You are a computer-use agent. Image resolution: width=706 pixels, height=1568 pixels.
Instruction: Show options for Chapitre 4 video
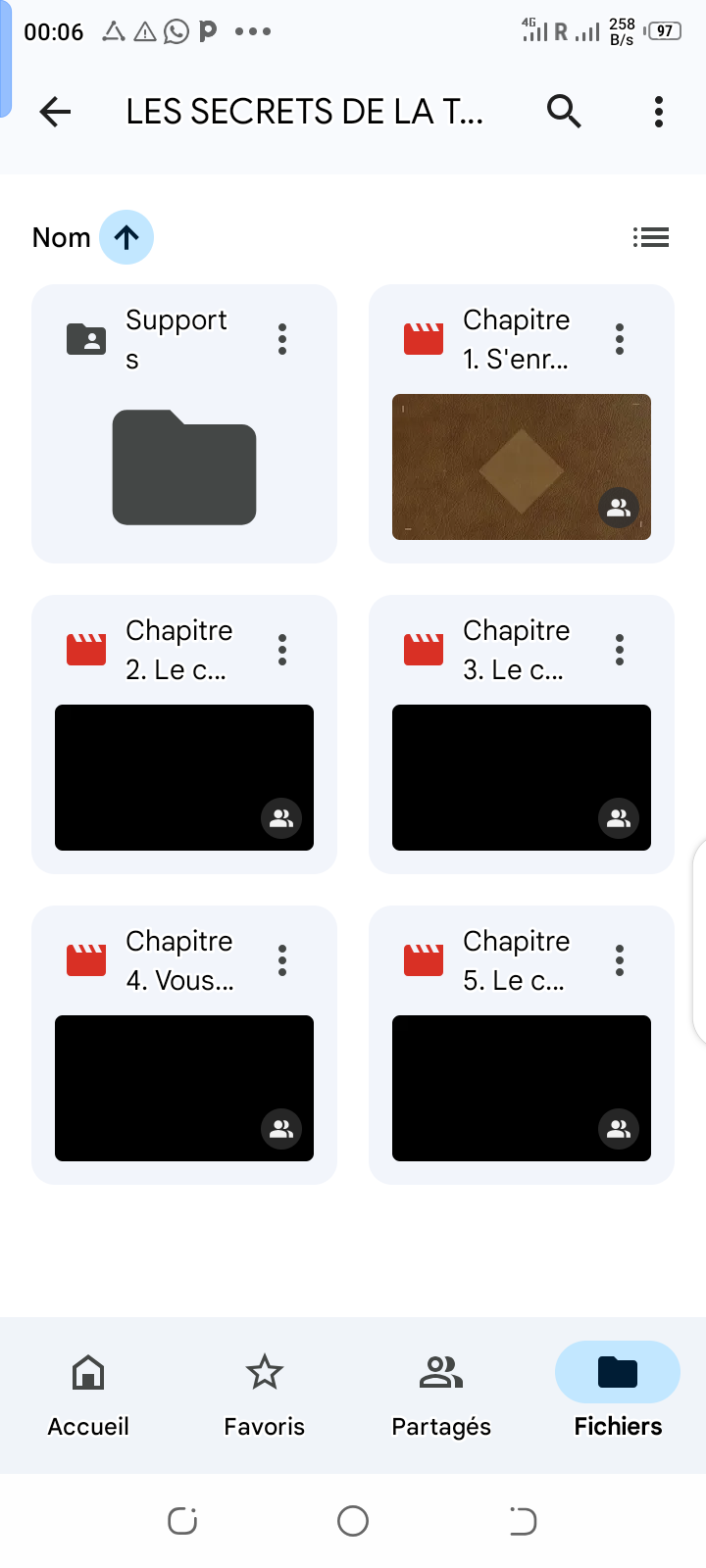pyautogui.click(x=282, y=960)
